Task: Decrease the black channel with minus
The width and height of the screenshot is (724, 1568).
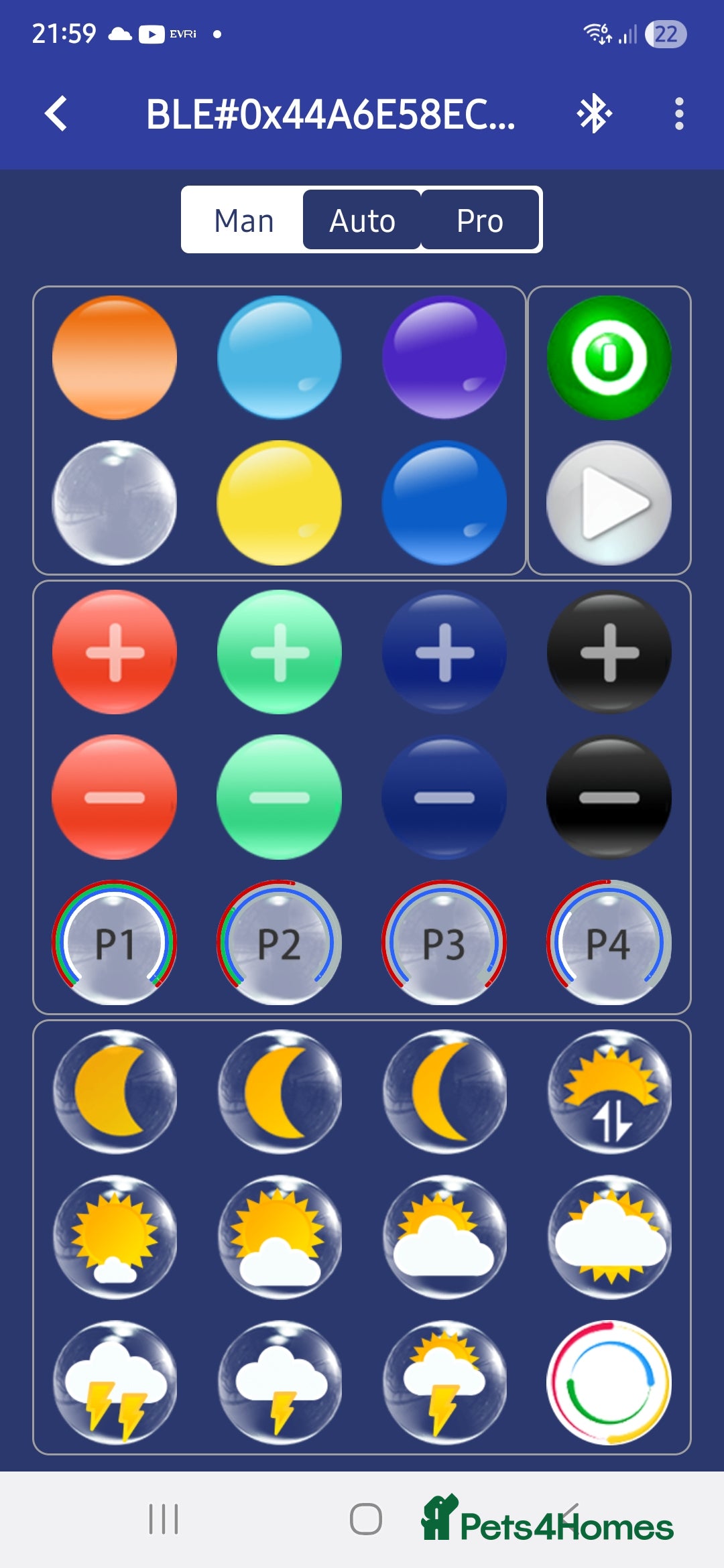Action: click(609, 797)
